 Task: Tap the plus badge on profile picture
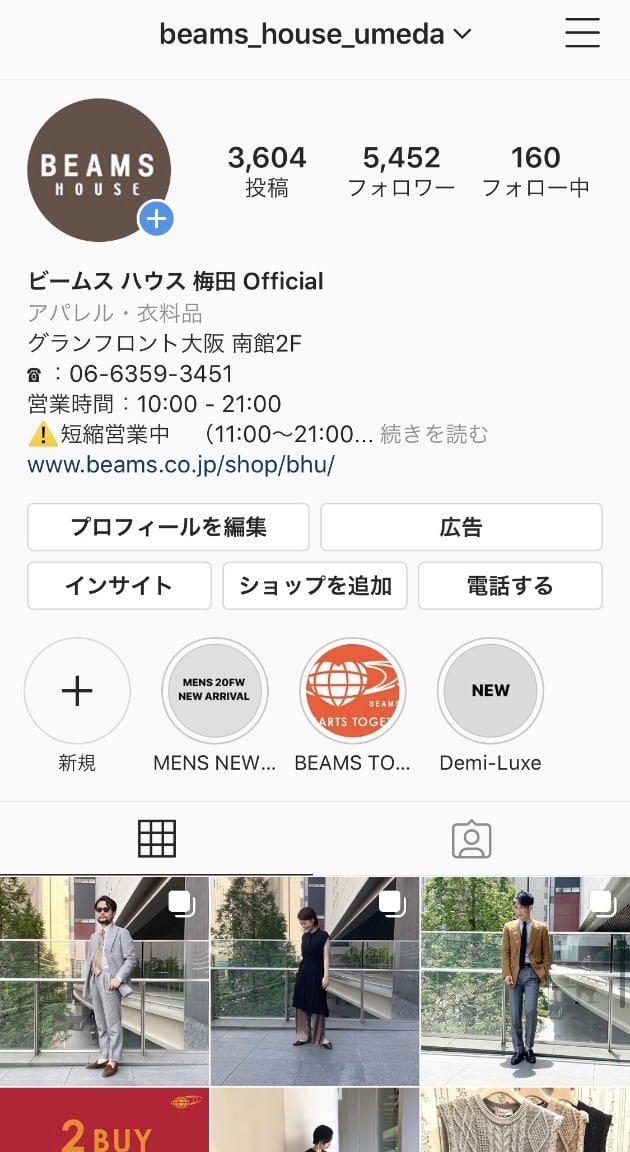click(x=156, y=218)
